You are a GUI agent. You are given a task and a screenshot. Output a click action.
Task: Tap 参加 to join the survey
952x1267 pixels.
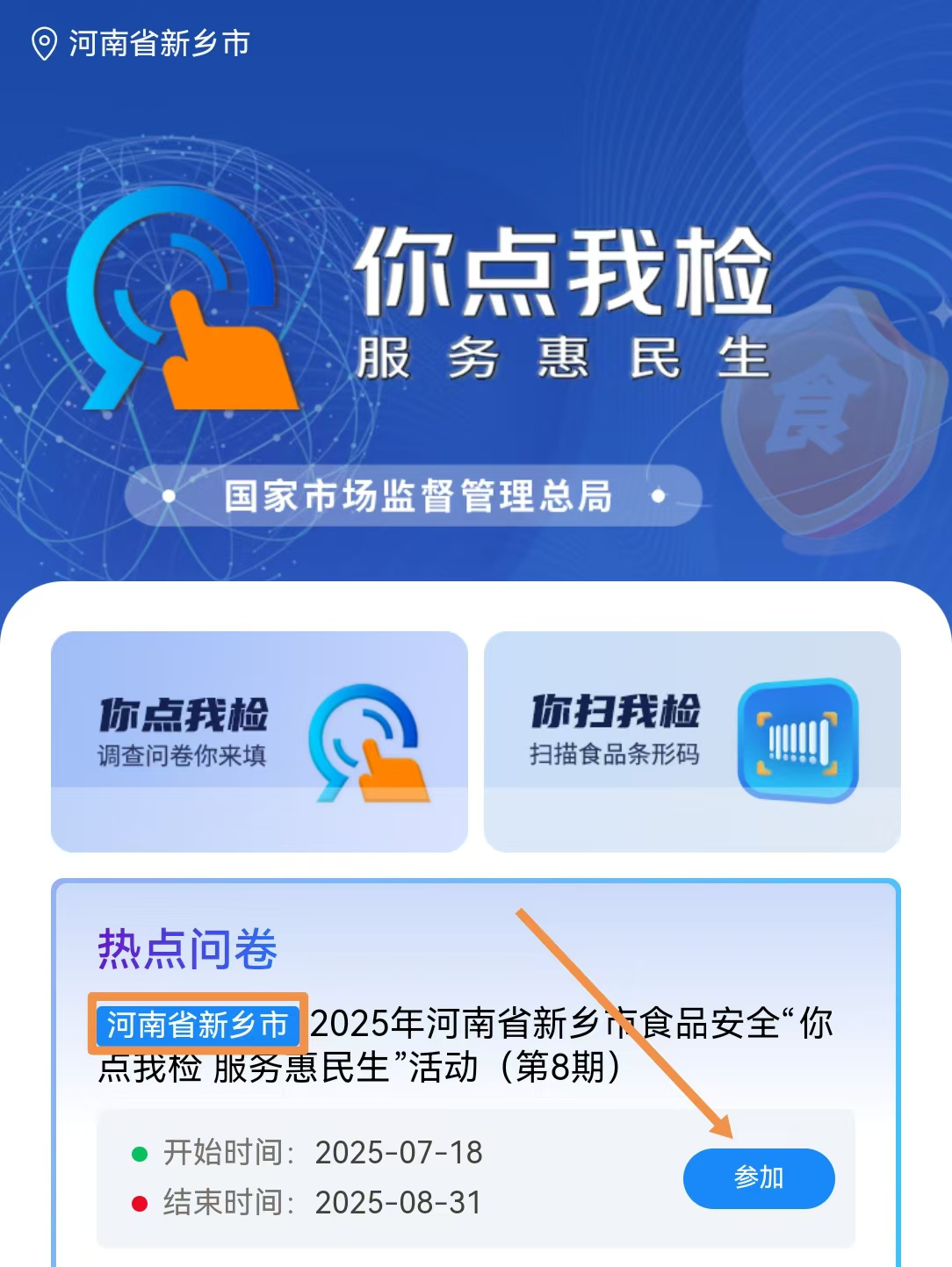coord(759,1177)
